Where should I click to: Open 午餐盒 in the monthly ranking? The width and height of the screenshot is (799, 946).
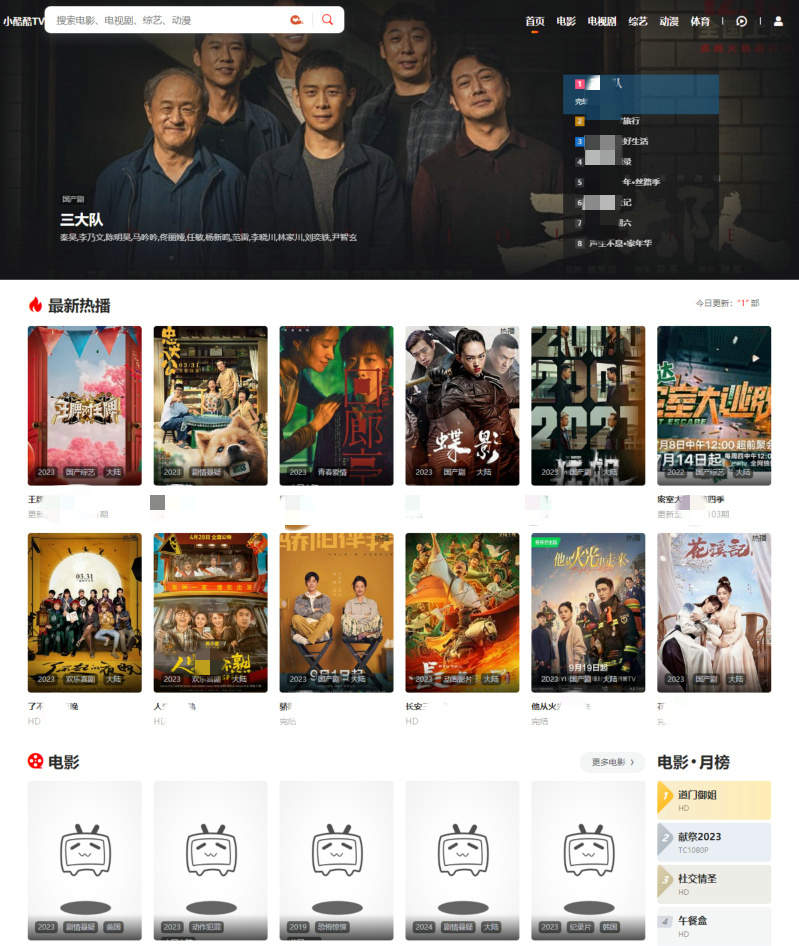pyautogui.click(x=713, y=925)
